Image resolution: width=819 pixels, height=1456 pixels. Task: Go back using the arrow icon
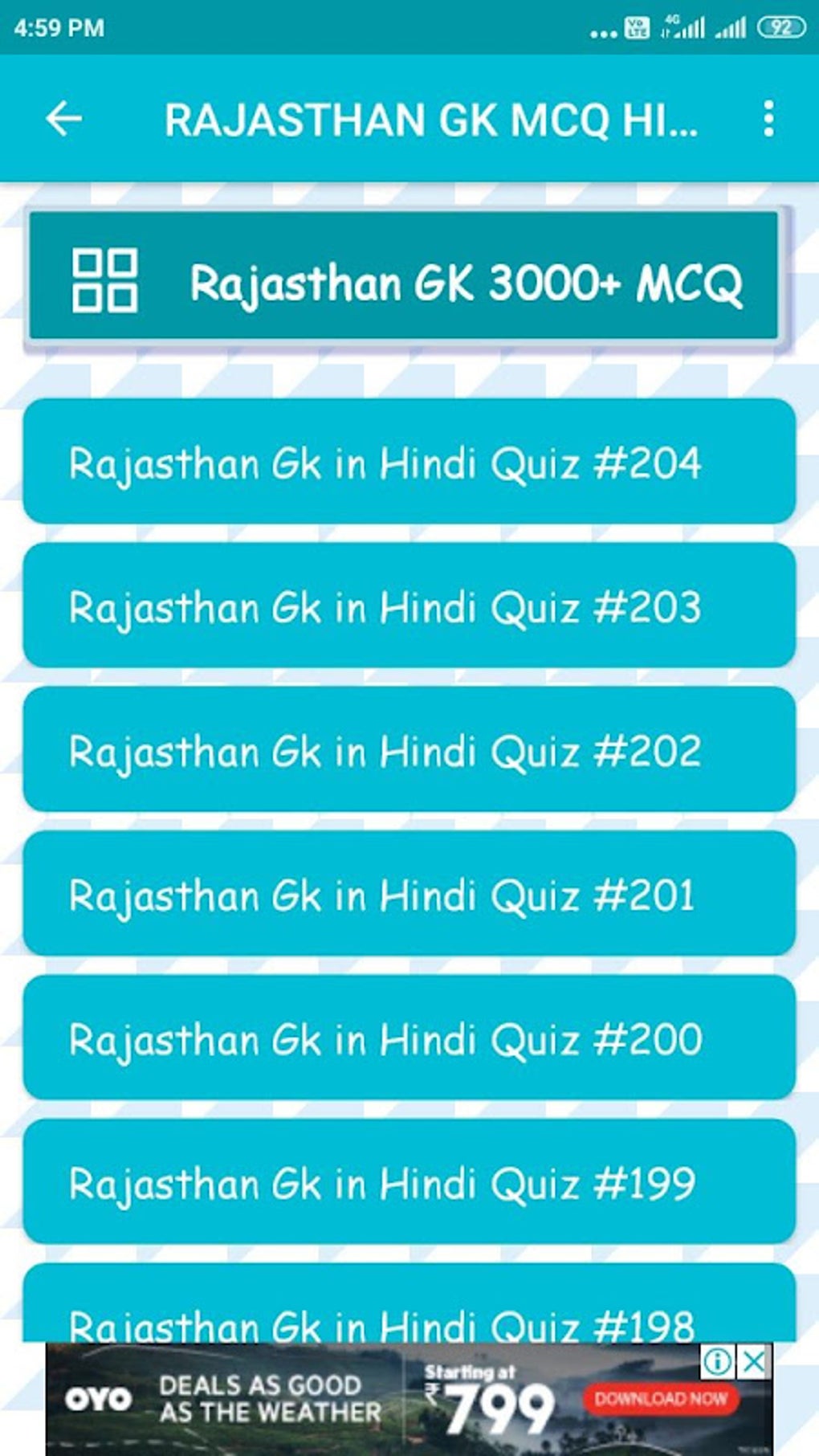(x=64, y=119)
